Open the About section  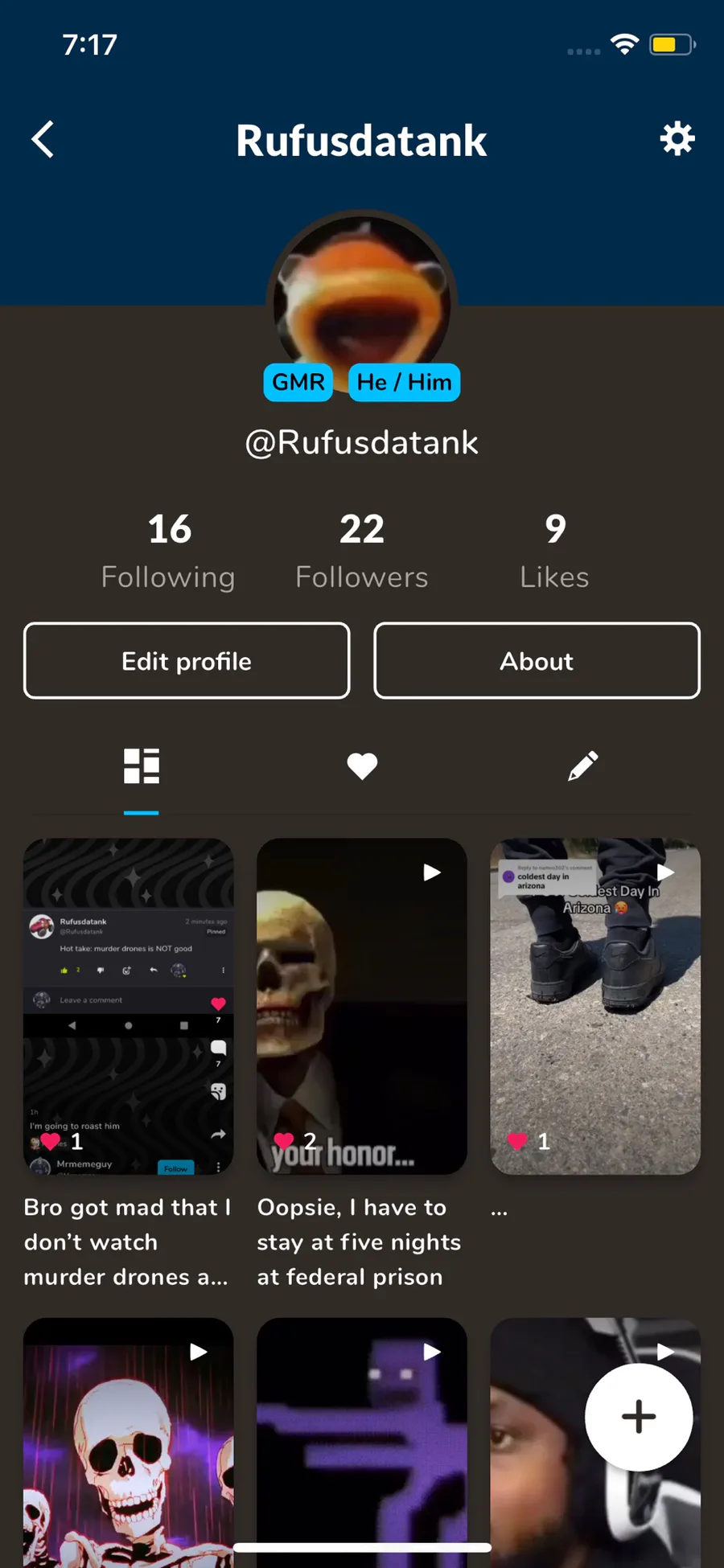click(537, 661)
